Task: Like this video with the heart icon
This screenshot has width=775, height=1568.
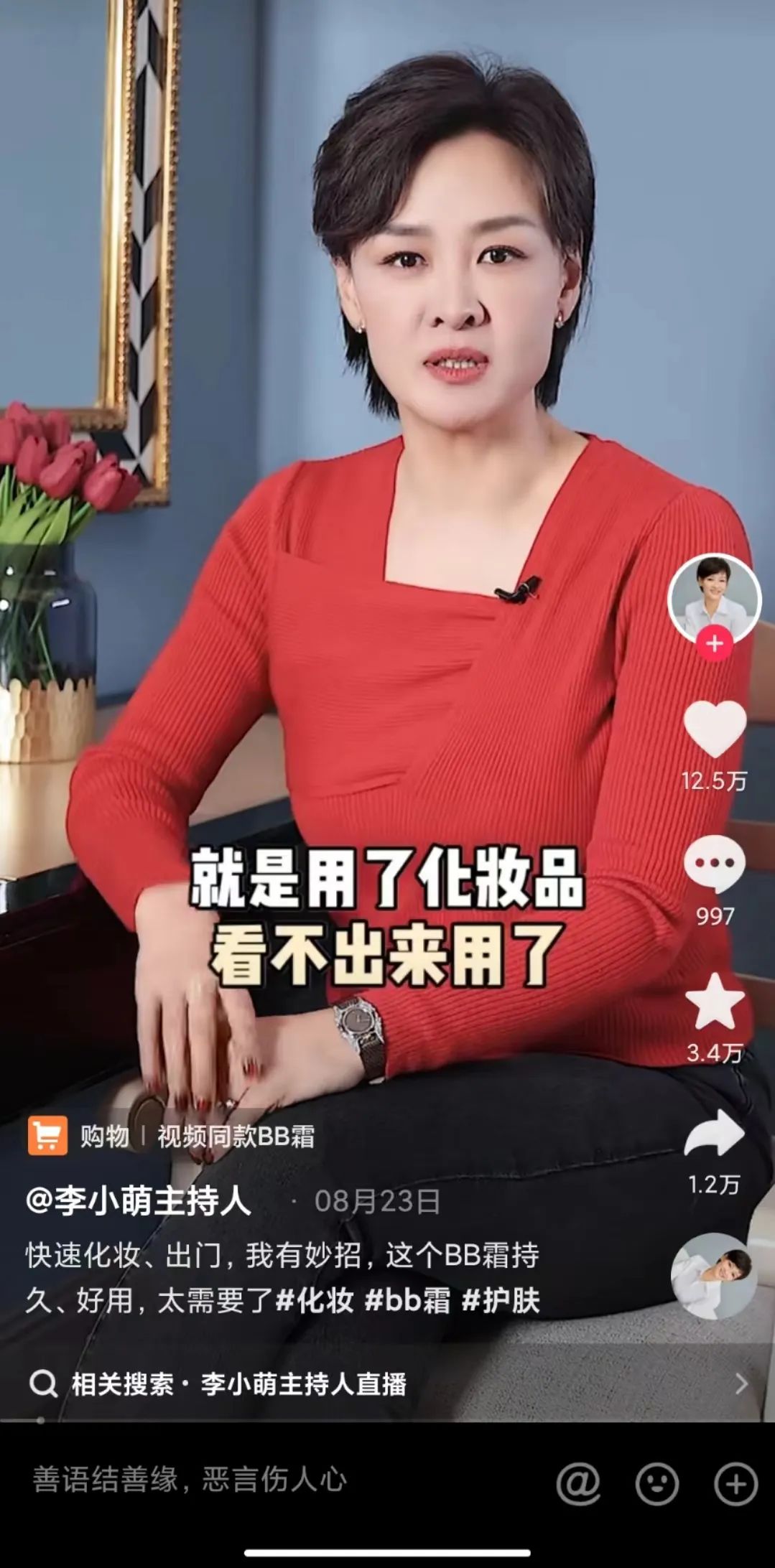Action: pos(714,729)
